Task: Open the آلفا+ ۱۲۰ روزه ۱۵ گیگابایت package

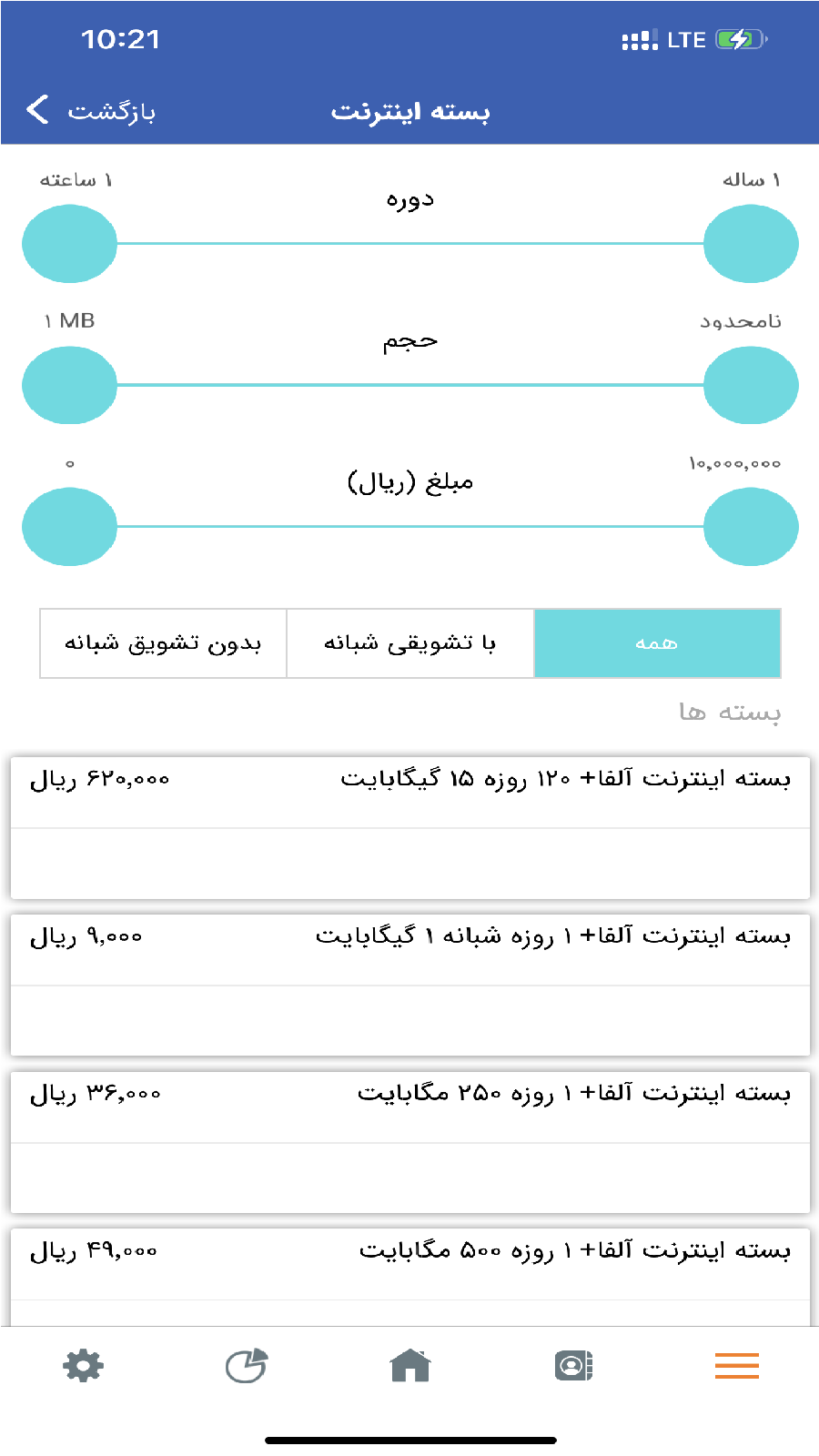Action: coord(409,827)
